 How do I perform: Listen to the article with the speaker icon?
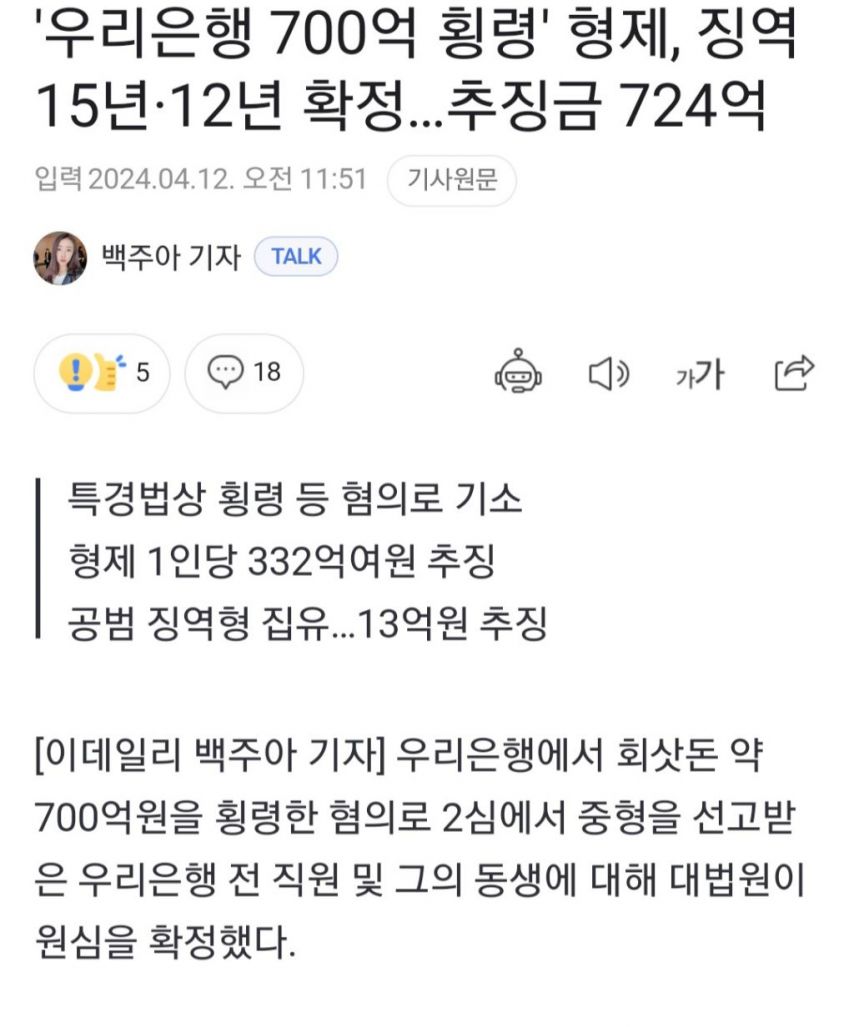coord(608,374)
